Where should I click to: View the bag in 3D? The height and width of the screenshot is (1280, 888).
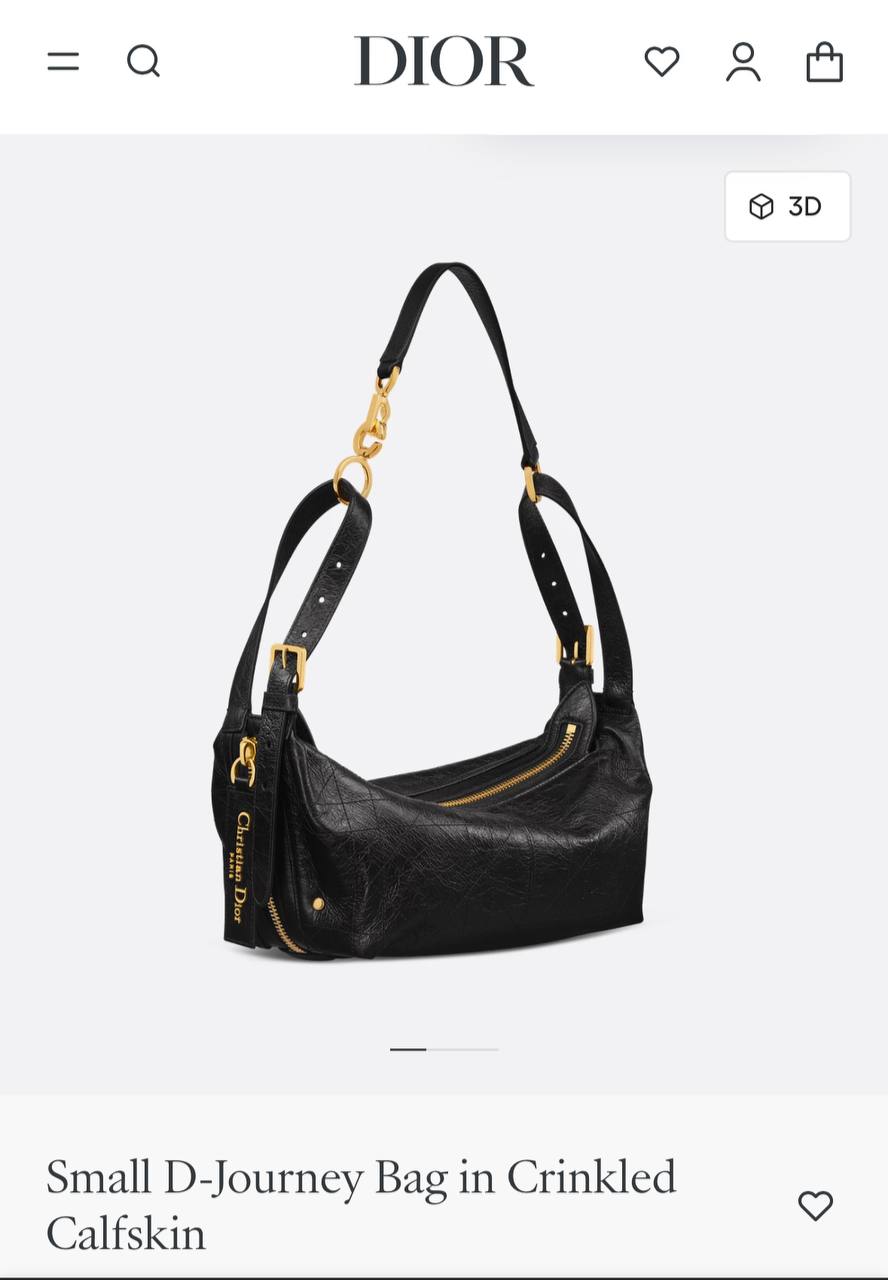point(787,207)
